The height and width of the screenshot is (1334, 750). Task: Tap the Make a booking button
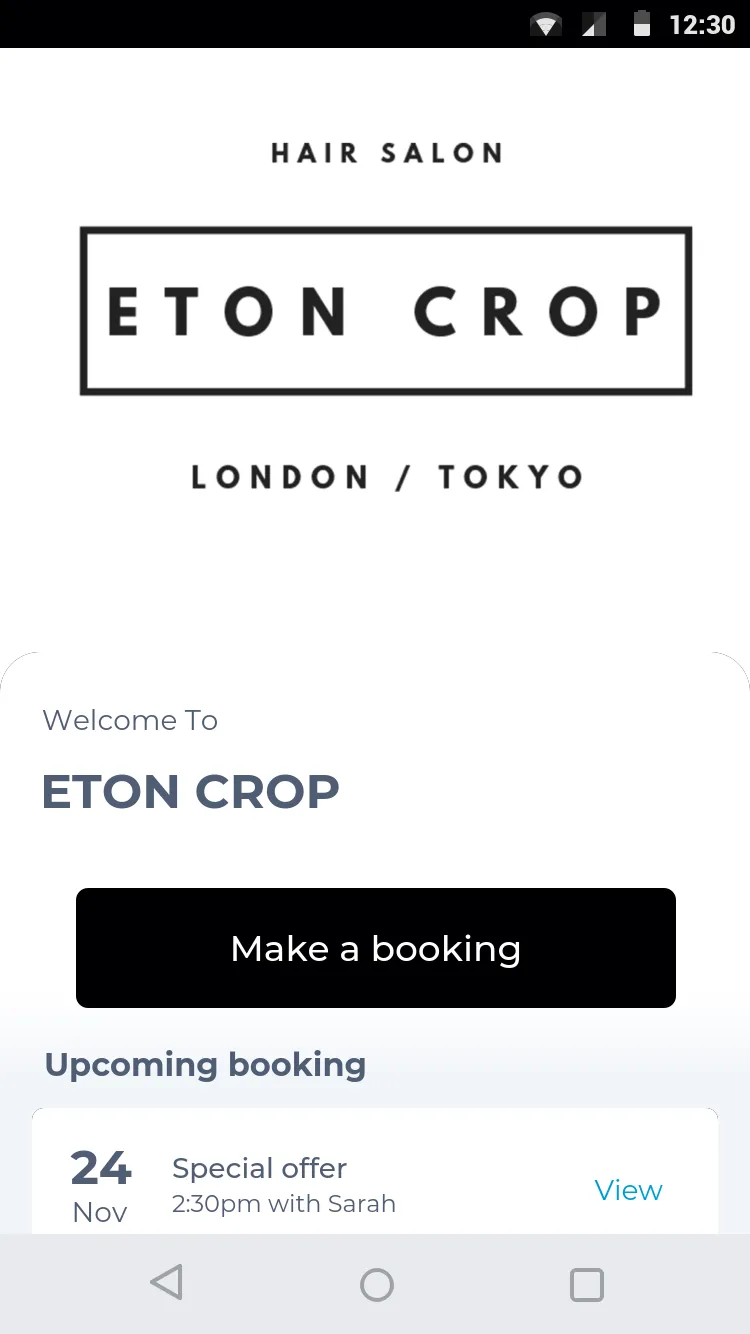375,948
